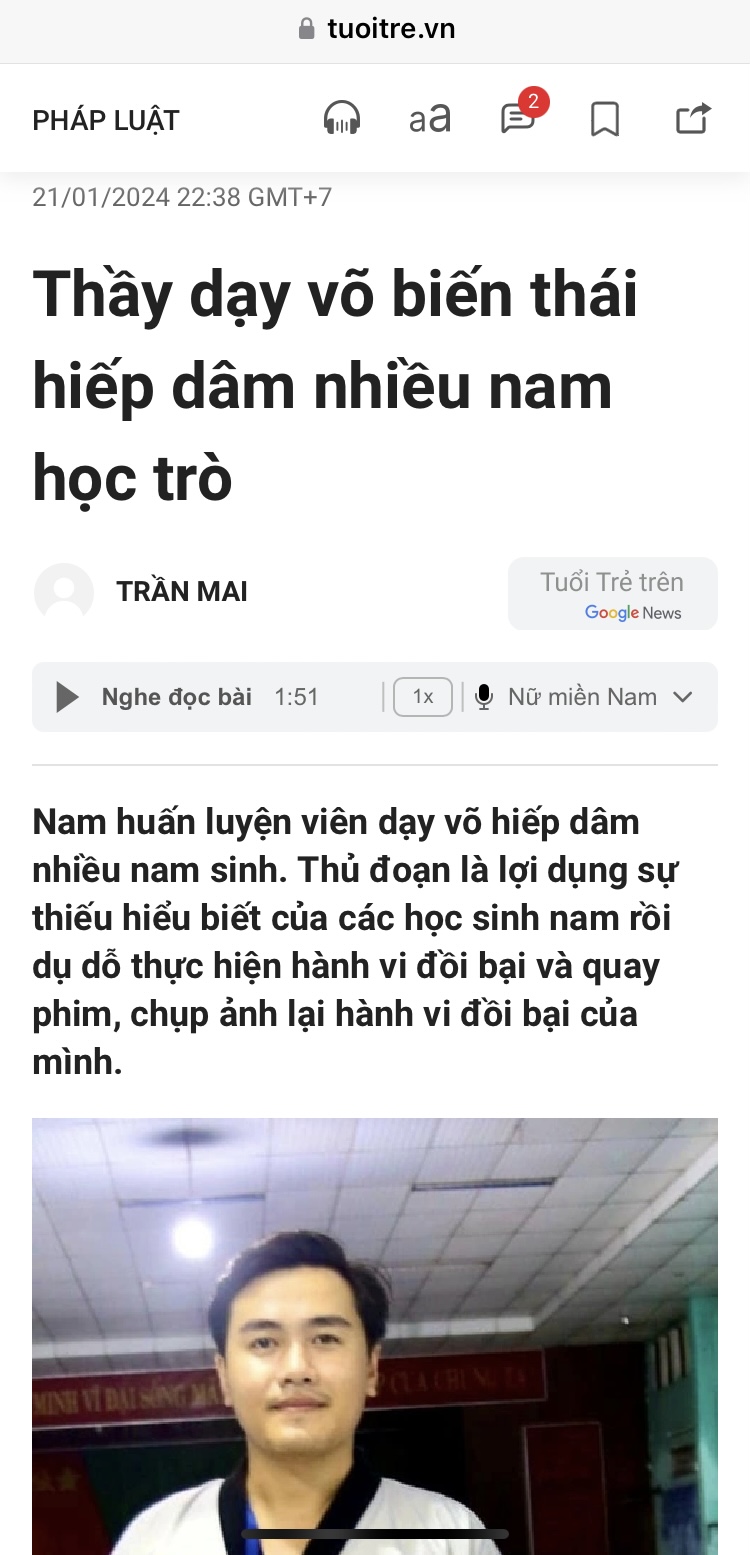Change the 1x playback speed
750x1555 pixels.
pos(423,697)
